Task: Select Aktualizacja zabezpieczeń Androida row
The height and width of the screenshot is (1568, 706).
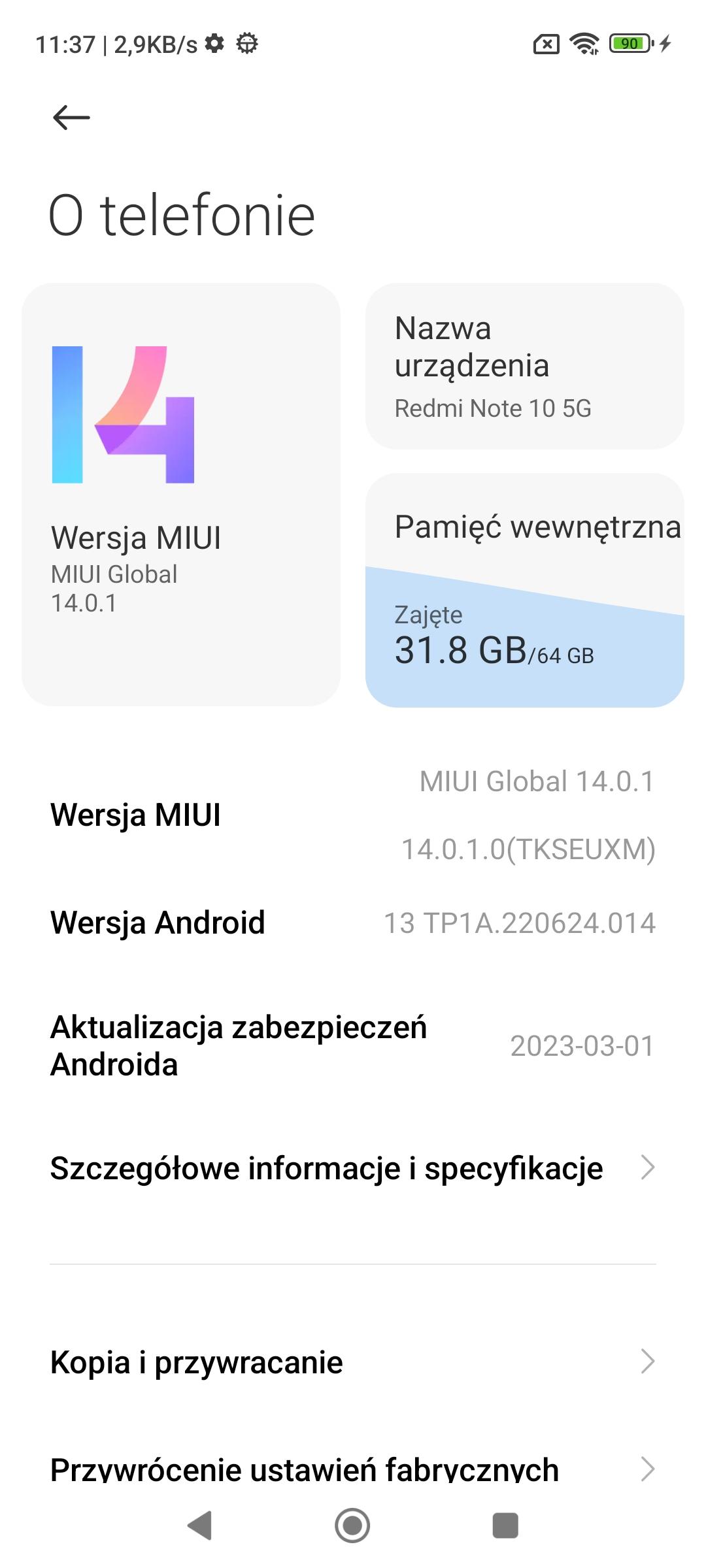Action: (353, 1045)
